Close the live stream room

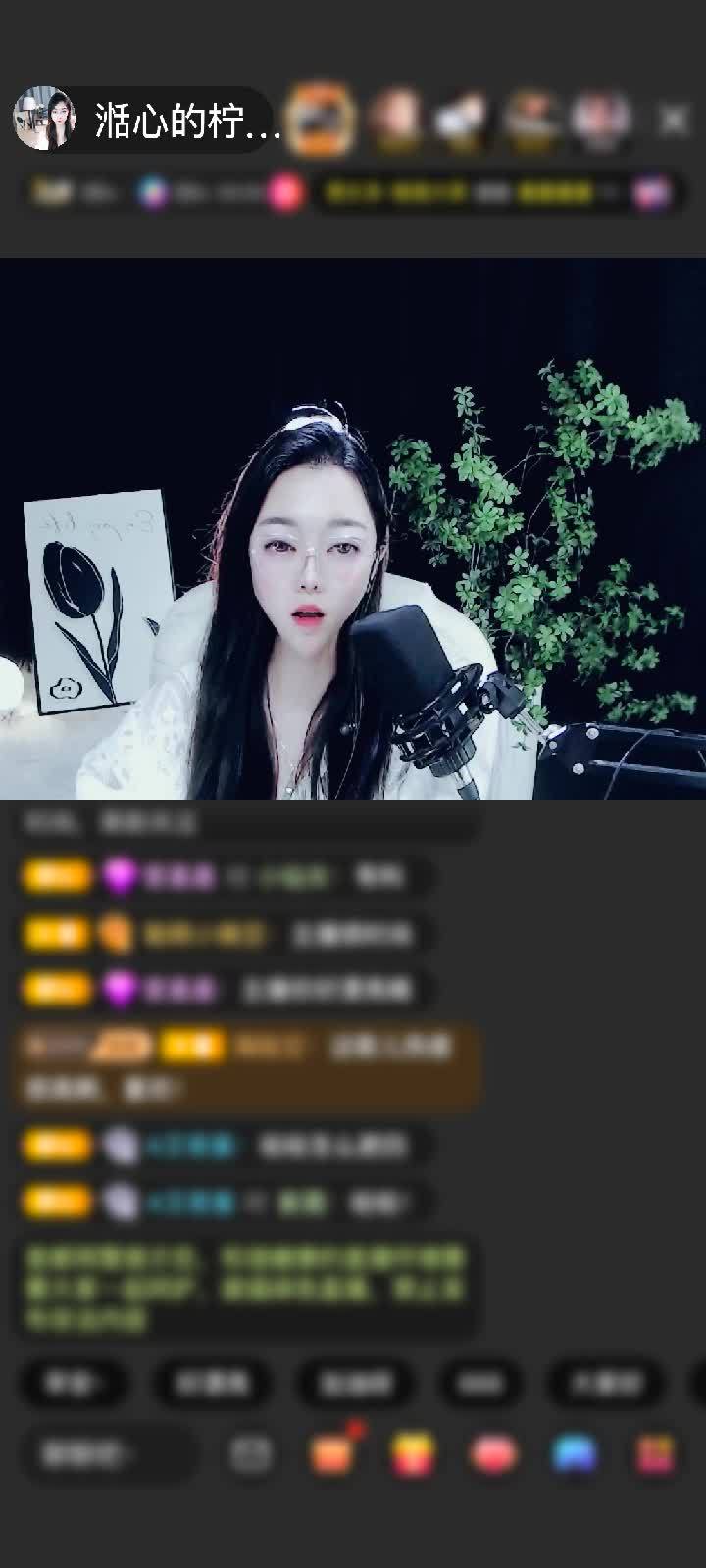(673, 120)
